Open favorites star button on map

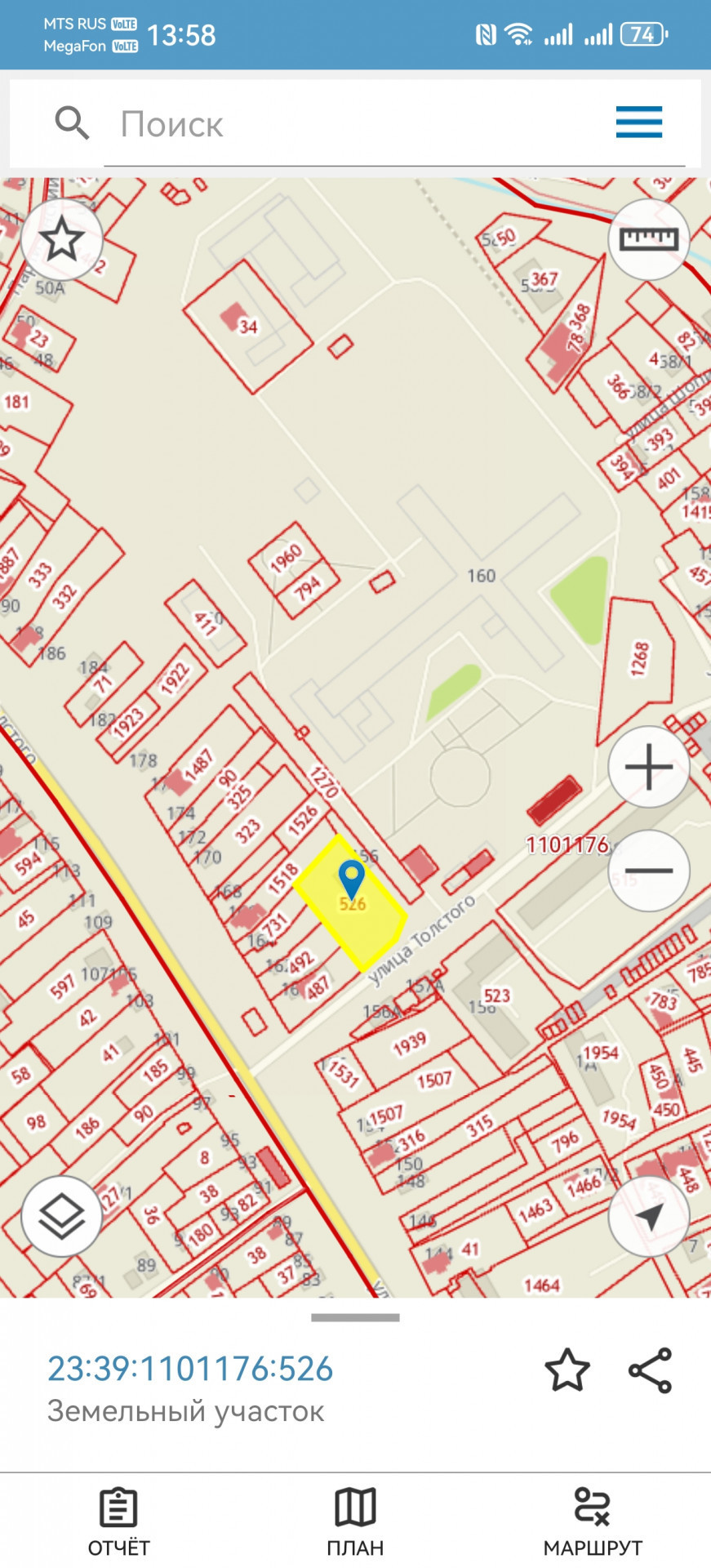(x=62, y=240)
